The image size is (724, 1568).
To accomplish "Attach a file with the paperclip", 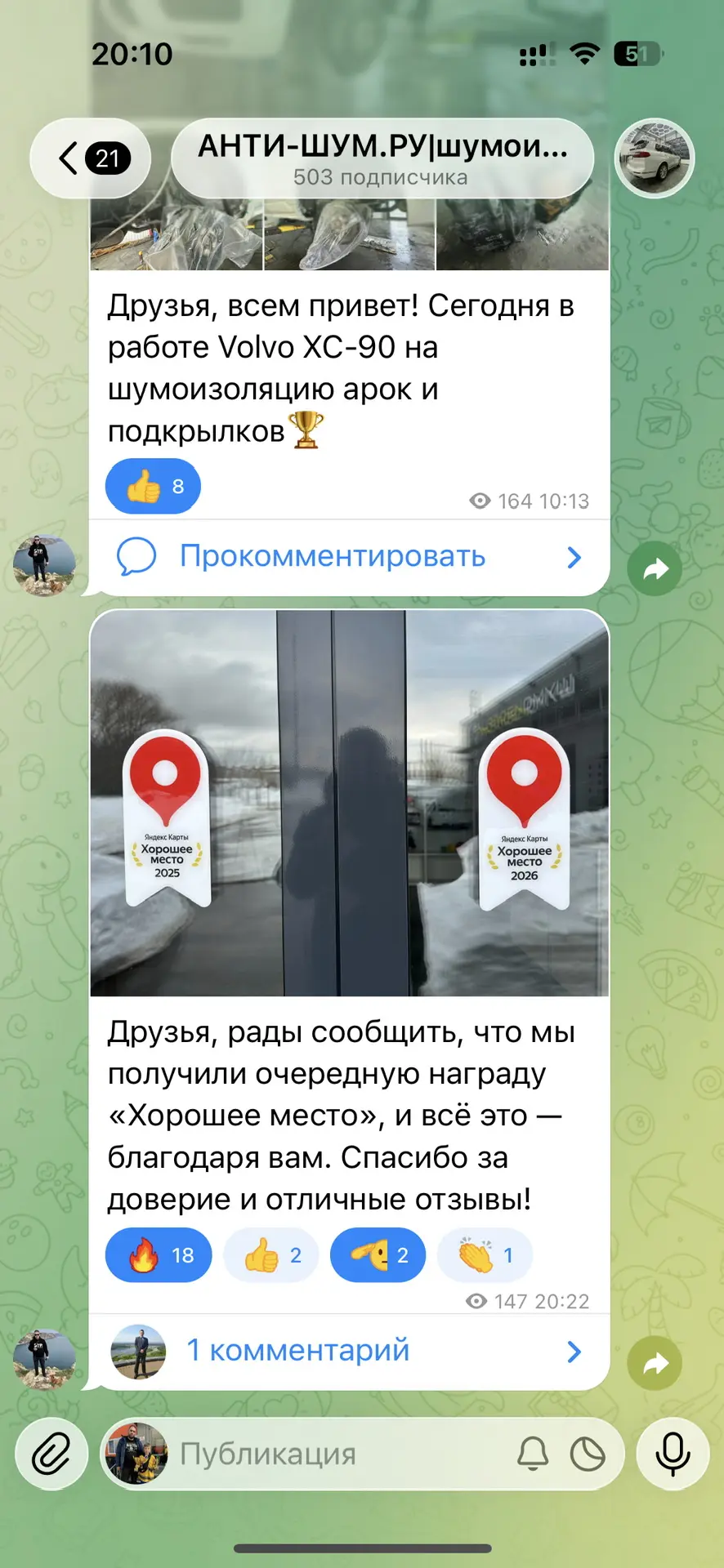I will click(x=51, y=1454).
